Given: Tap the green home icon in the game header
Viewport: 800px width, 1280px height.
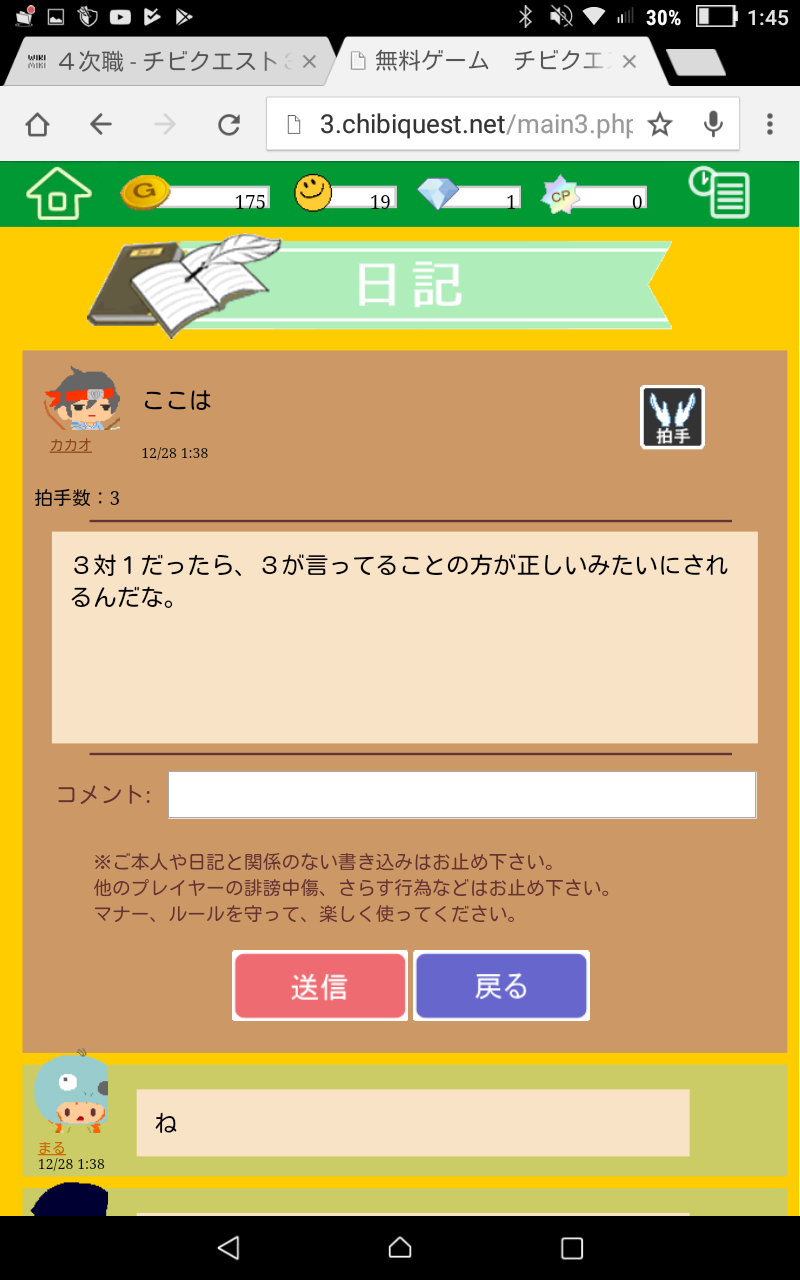Looking at the screenshot, I should coord(58,194).
